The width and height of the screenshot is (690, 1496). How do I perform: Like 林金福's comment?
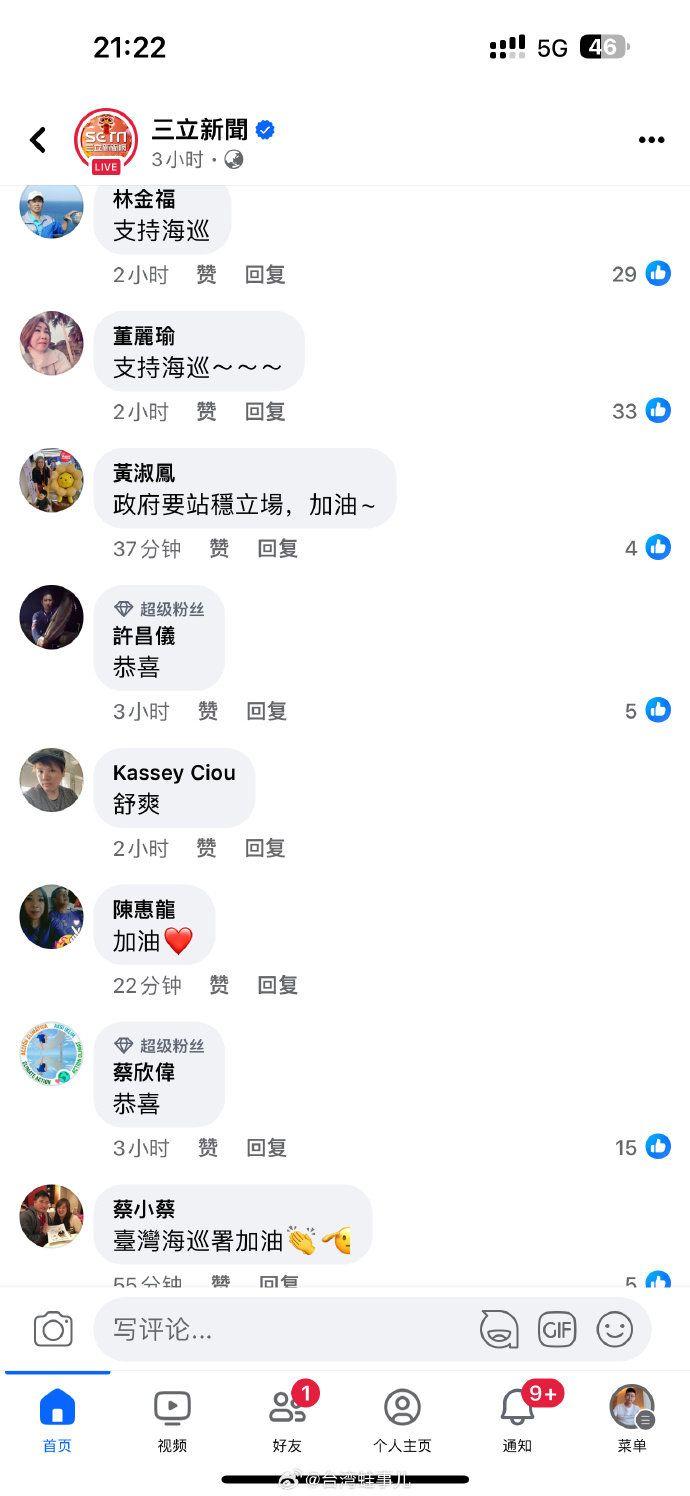(206, 274)
